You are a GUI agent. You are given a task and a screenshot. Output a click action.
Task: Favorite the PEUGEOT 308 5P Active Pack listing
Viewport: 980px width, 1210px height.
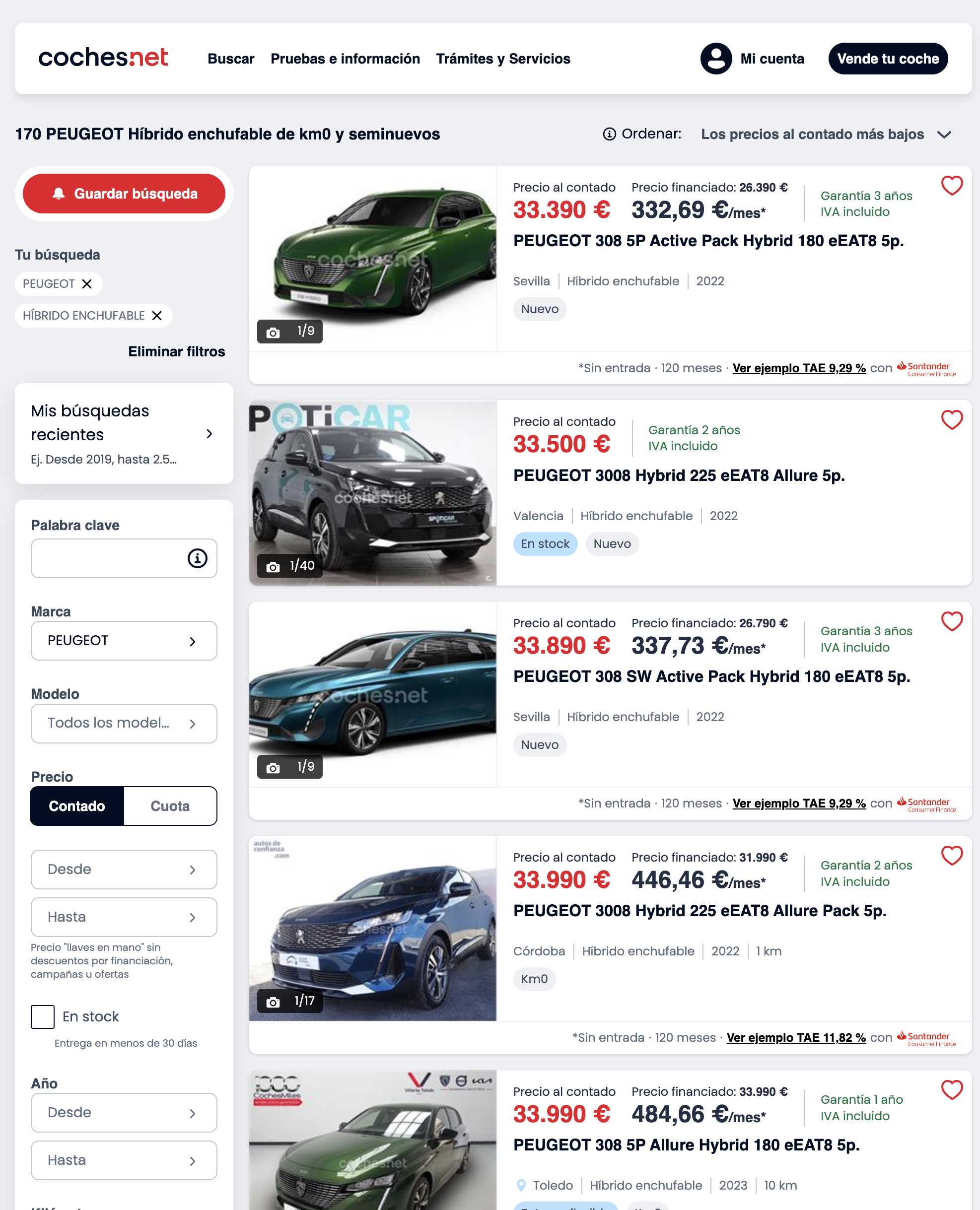click(x=951, y=186)
